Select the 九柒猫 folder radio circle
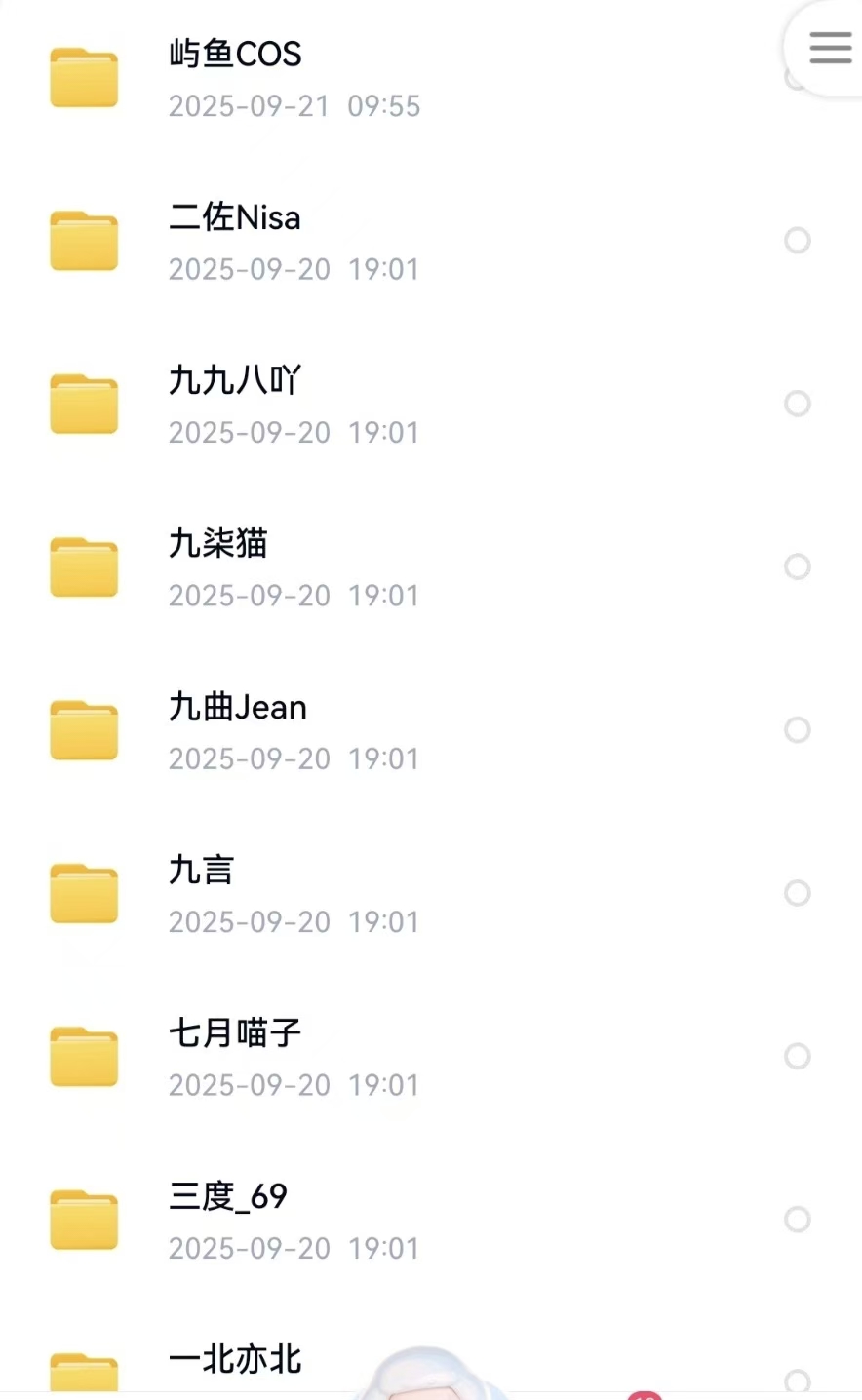This screenshot has height=1400, width=862. point(798,566)
